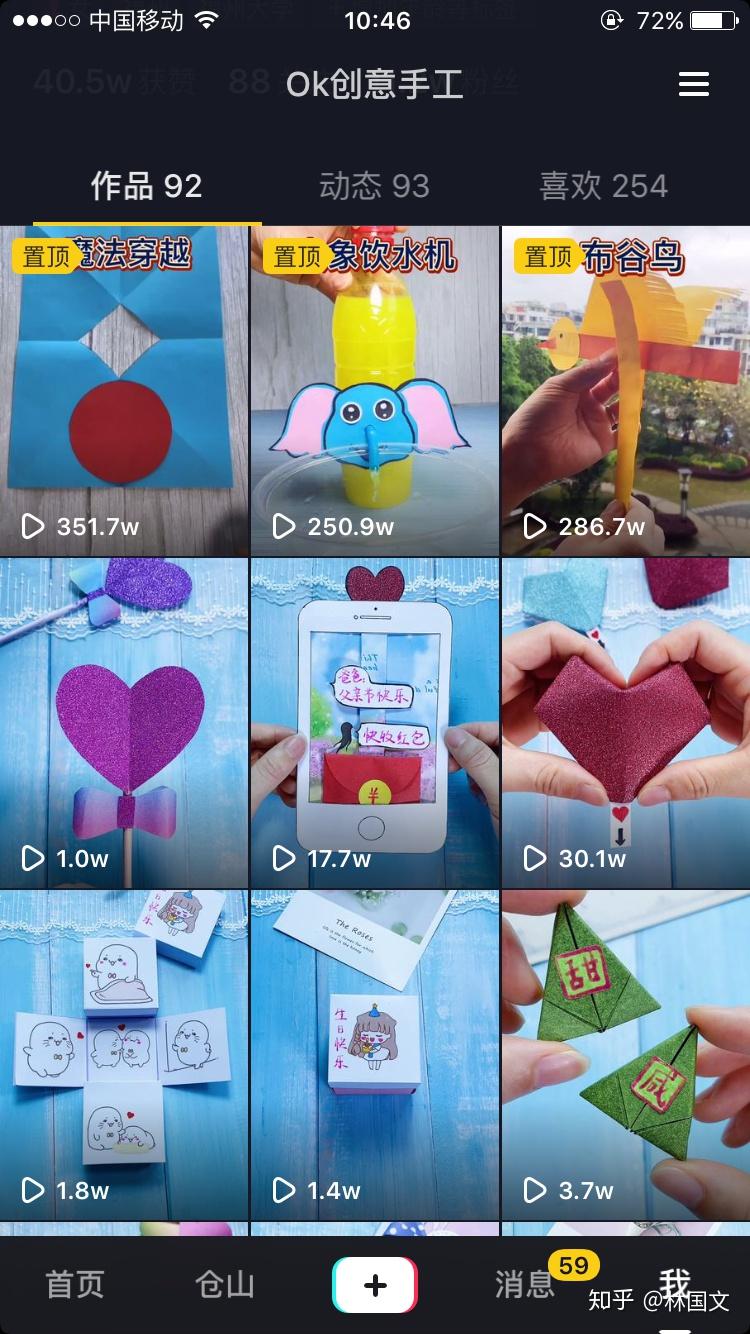This screenshot has width=750, height=1334.
Task: Open the 魔法穿越 pinned video
Action: tap(124, 391)
